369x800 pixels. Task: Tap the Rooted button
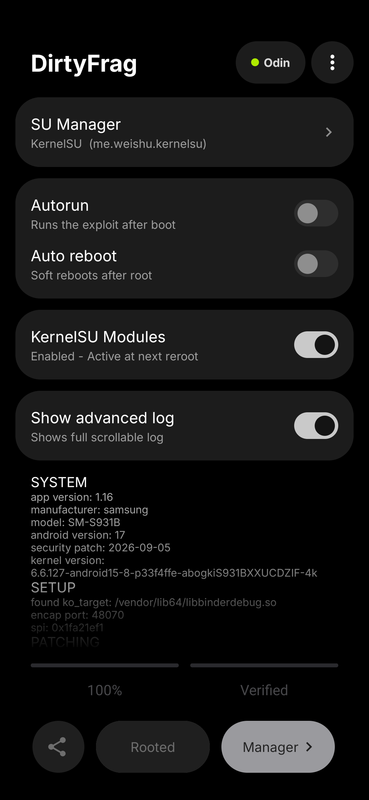point(153,746)
